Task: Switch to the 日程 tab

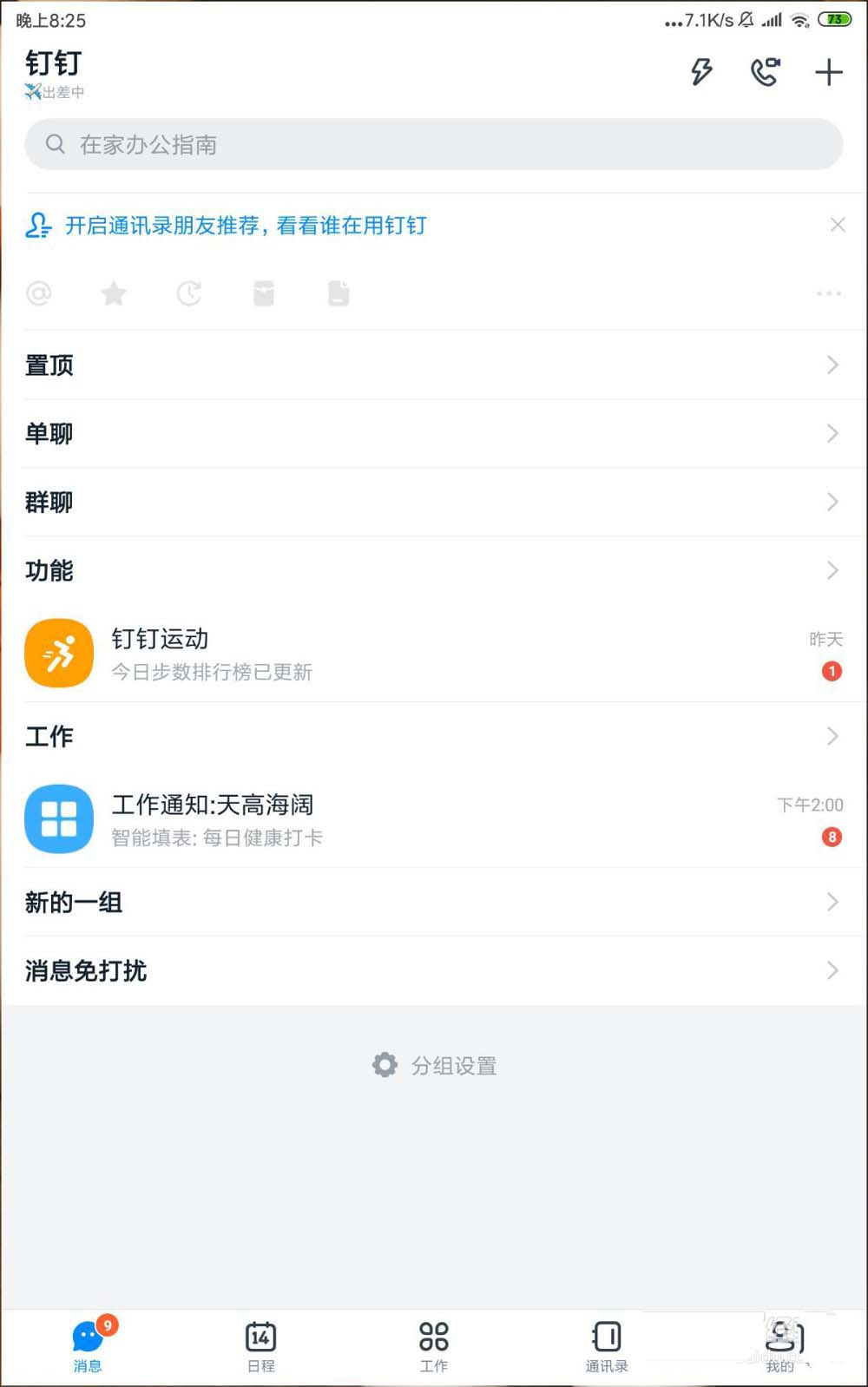Action: pos(260,1345)
